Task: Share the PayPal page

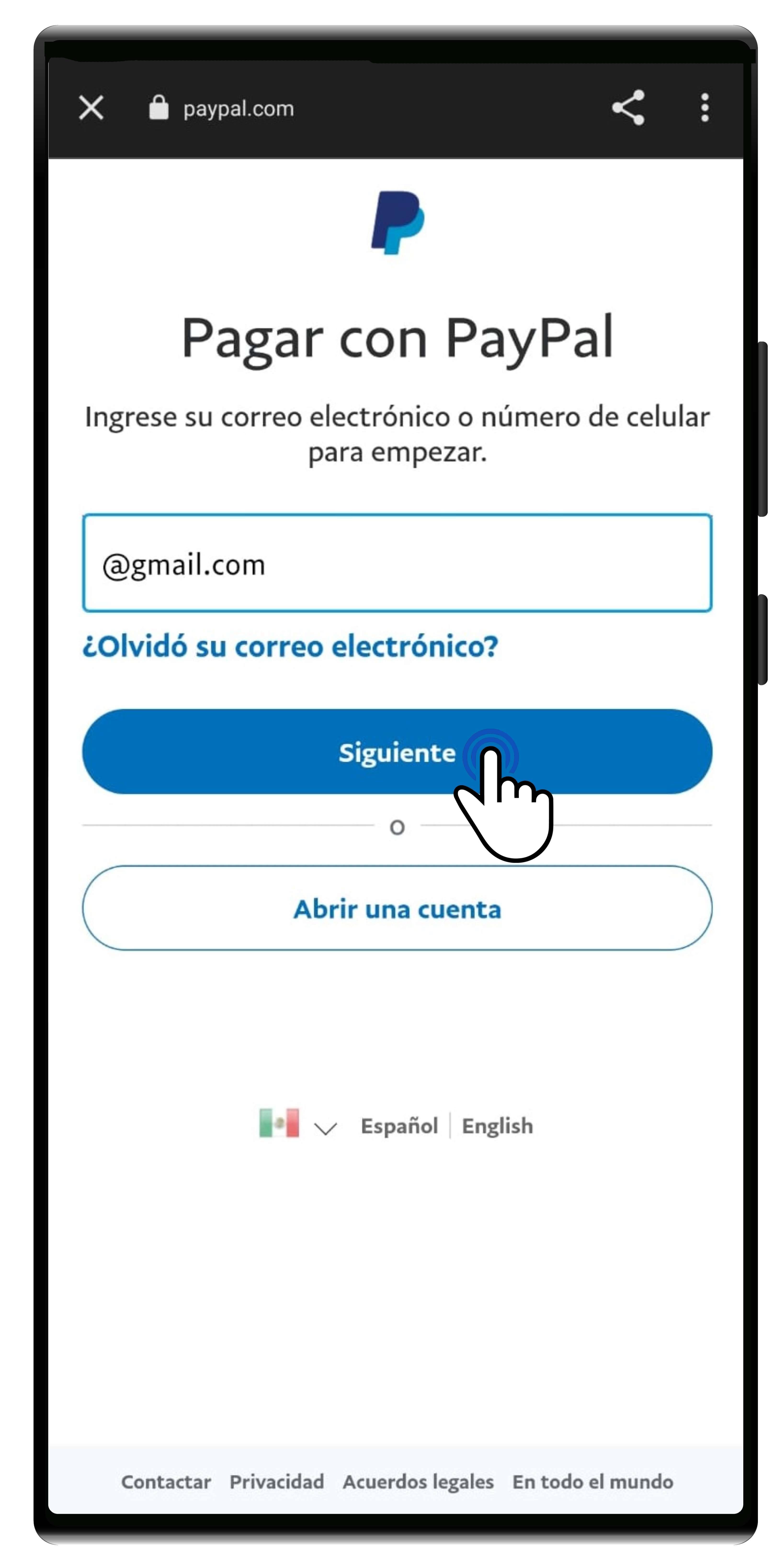Action: pyautogui.click(x=628, y=108)
